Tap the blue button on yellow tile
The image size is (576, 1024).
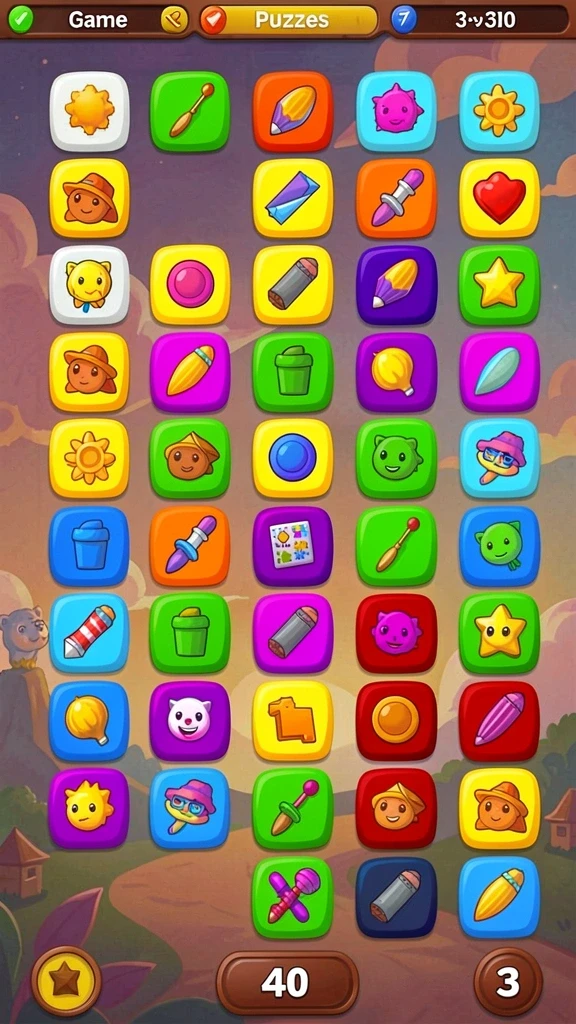(x=293, y=458)
